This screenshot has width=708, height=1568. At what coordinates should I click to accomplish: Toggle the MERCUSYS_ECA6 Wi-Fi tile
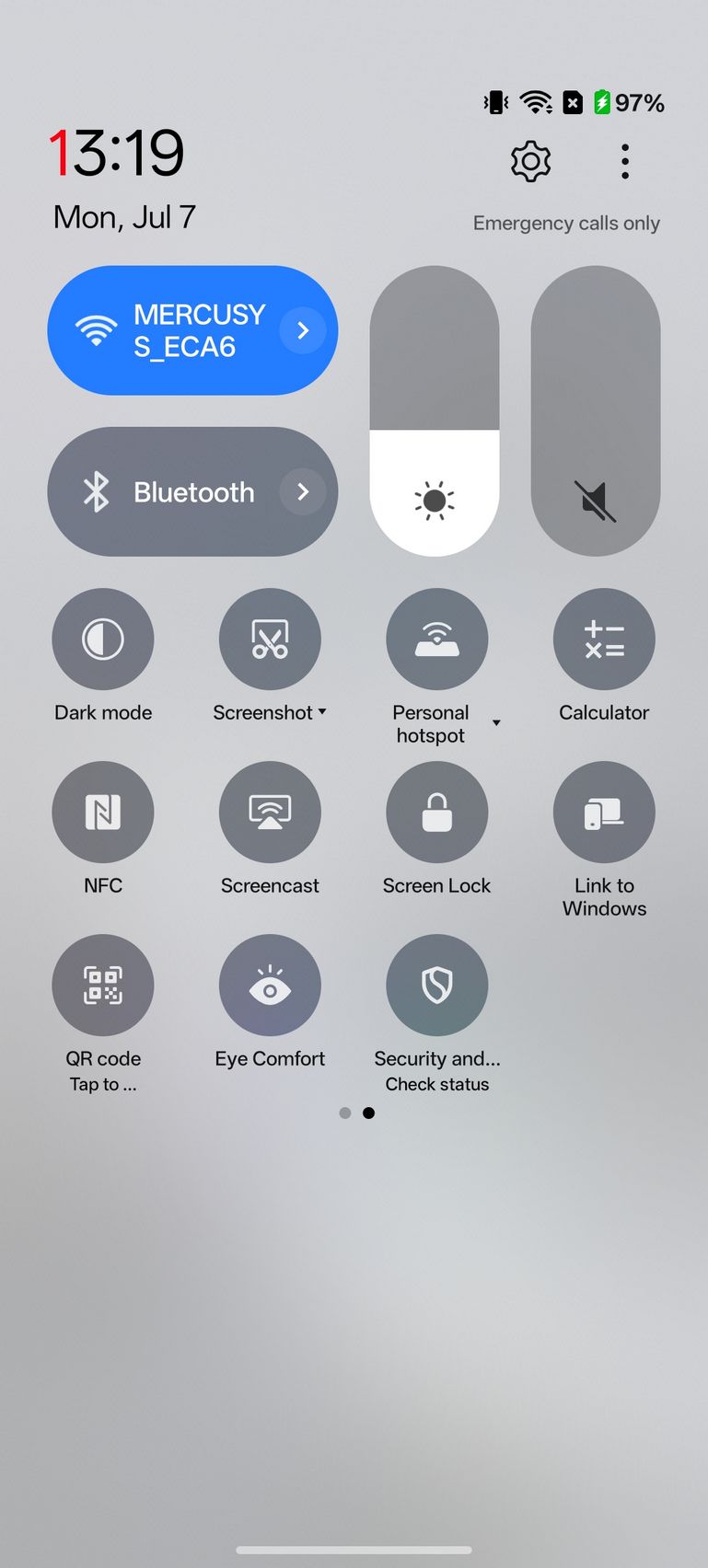(192, 330)
